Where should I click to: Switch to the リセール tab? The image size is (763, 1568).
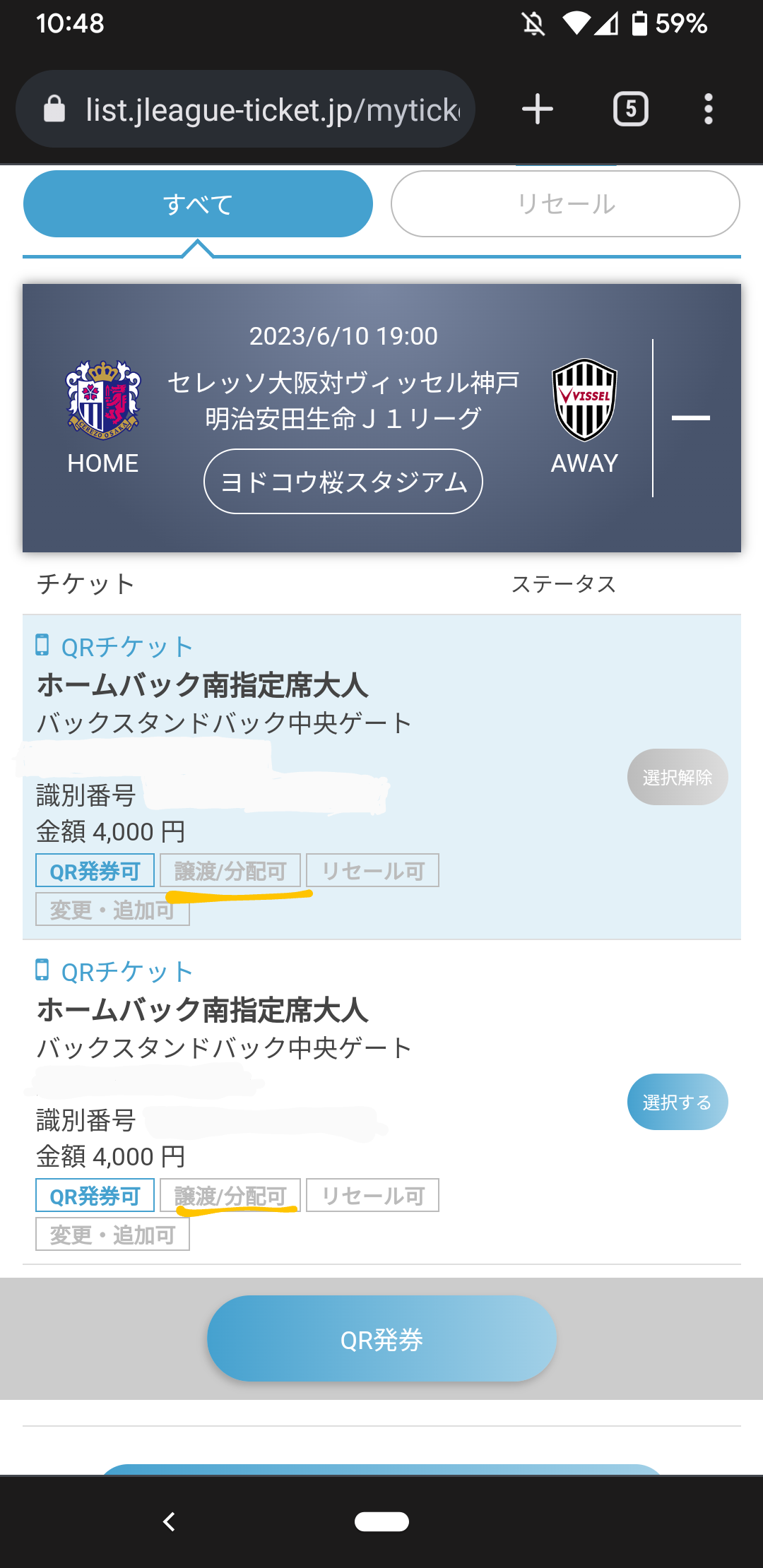click(x=565, y=204)
